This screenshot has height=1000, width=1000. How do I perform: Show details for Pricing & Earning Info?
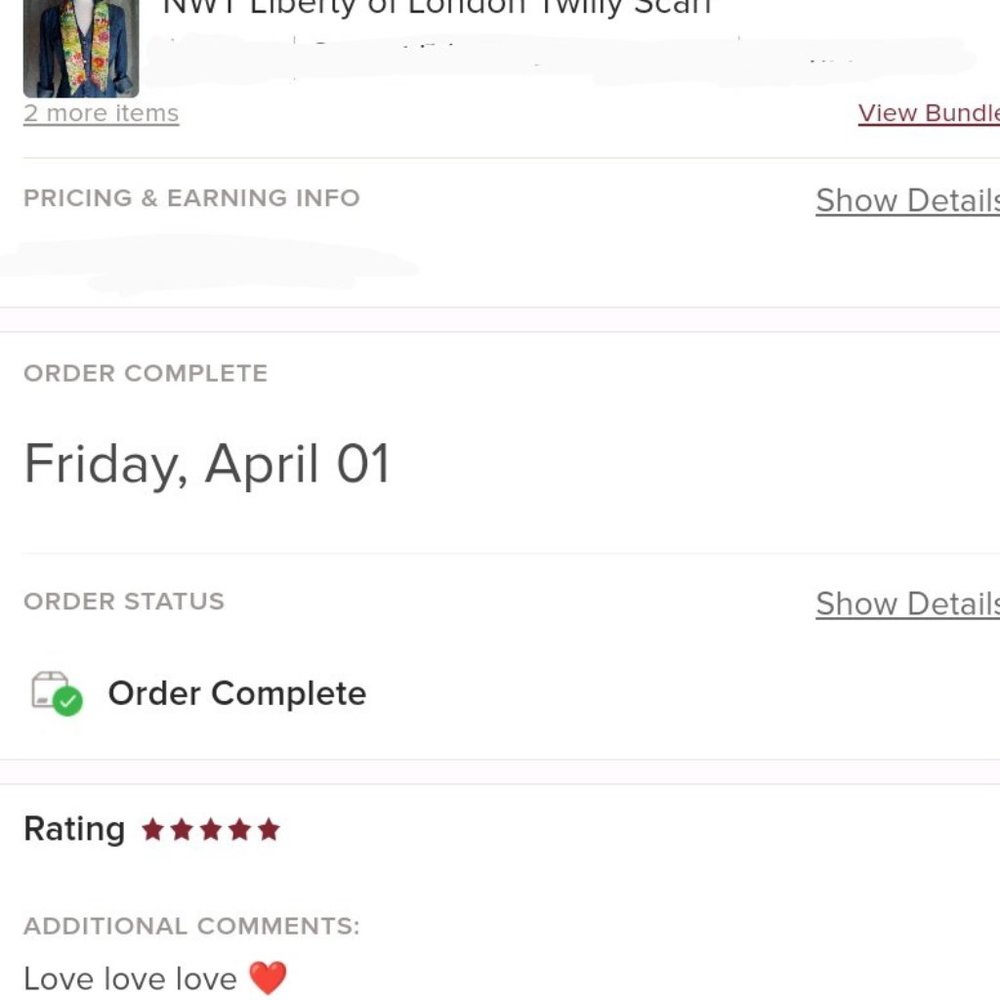coord(907,201)
